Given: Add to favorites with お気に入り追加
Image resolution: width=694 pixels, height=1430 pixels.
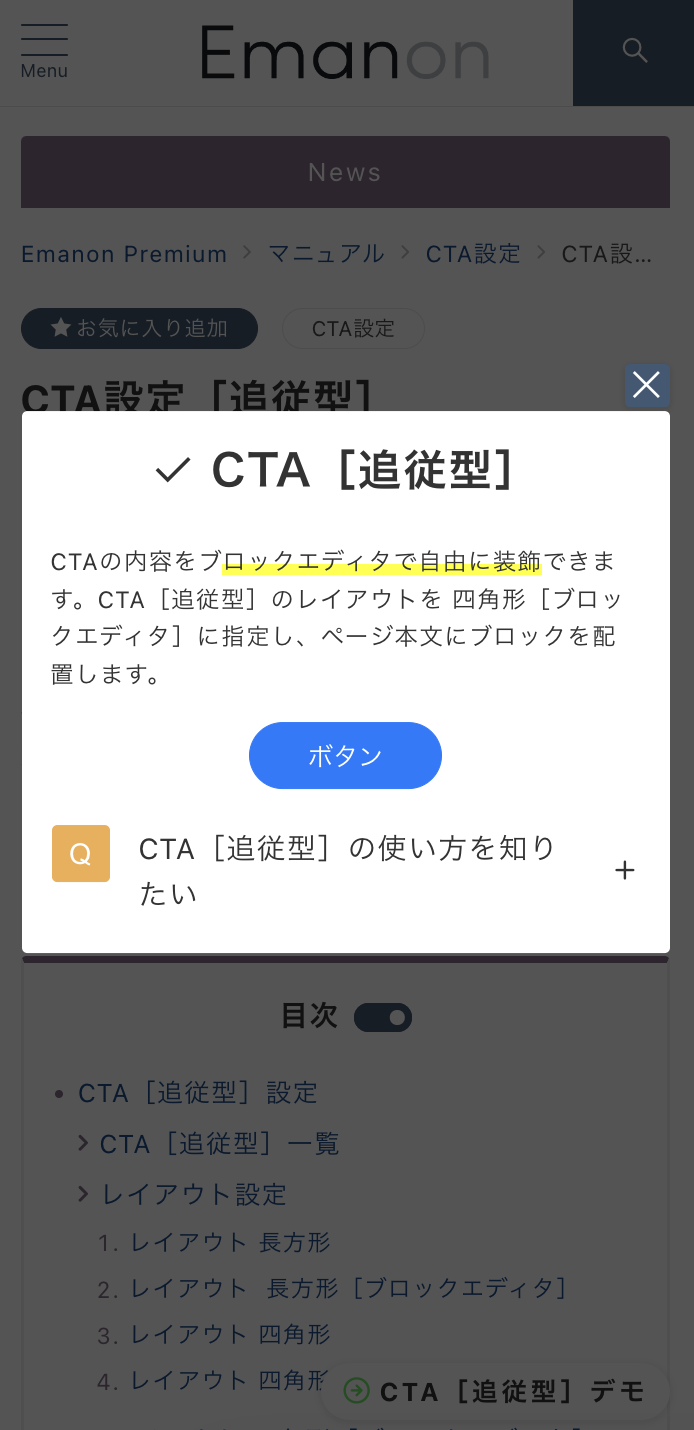Looking at the screenshot, I should pyautogui.click(x=139, y=328).
